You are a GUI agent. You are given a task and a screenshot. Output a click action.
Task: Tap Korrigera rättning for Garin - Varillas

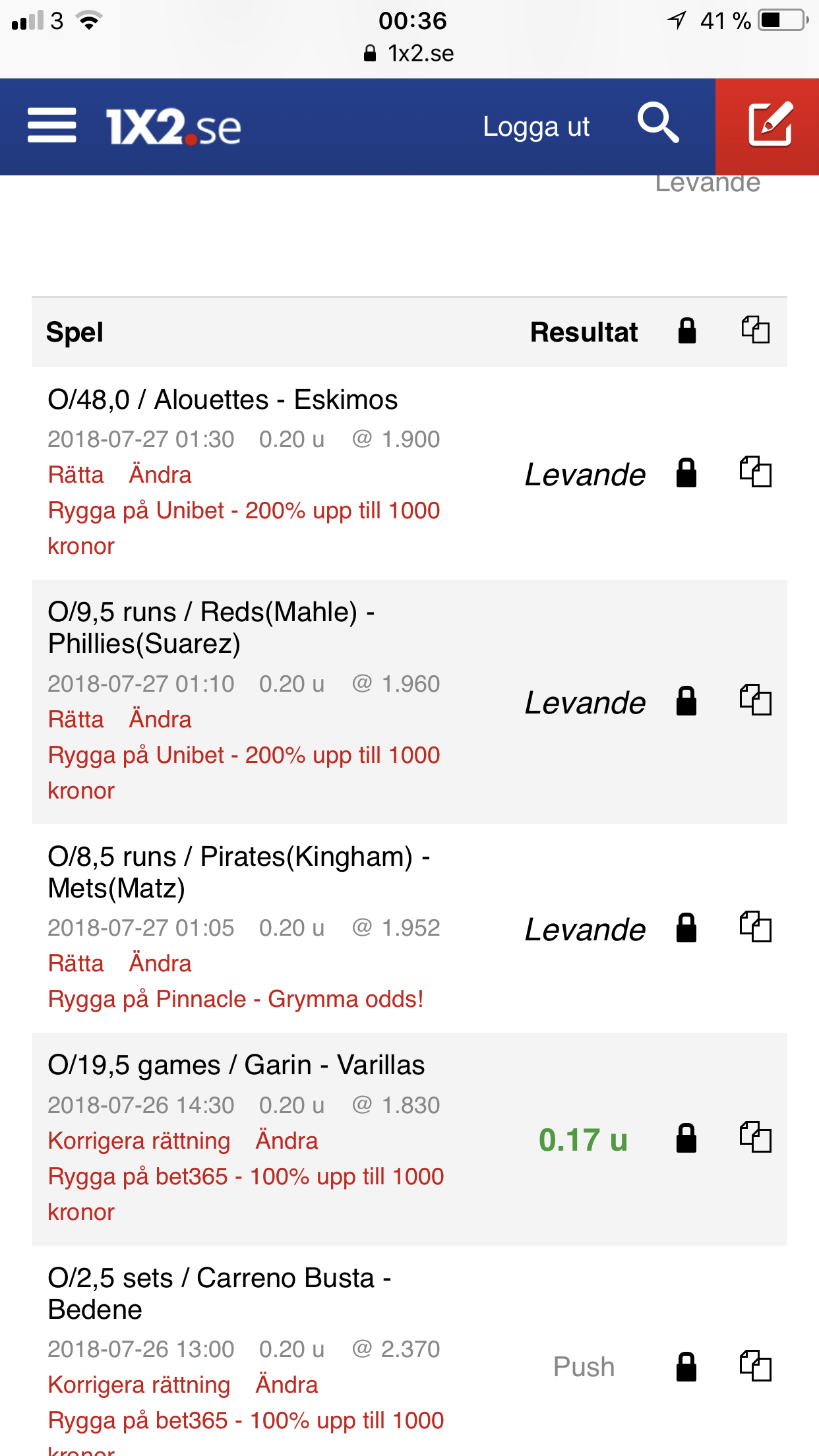(139, 1141)
